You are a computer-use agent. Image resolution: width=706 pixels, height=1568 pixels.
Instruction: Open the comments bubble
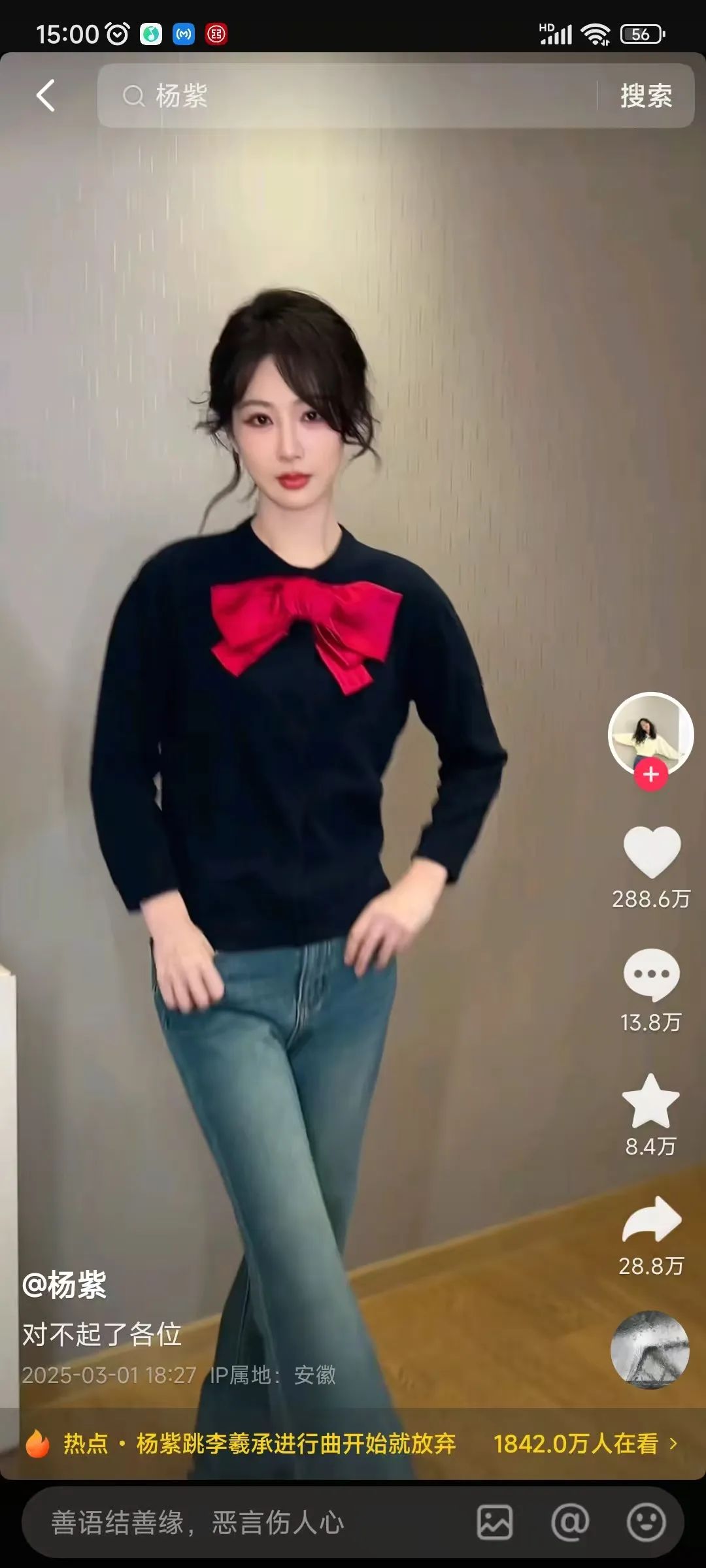pyautogui.click(x=651, y=975)
